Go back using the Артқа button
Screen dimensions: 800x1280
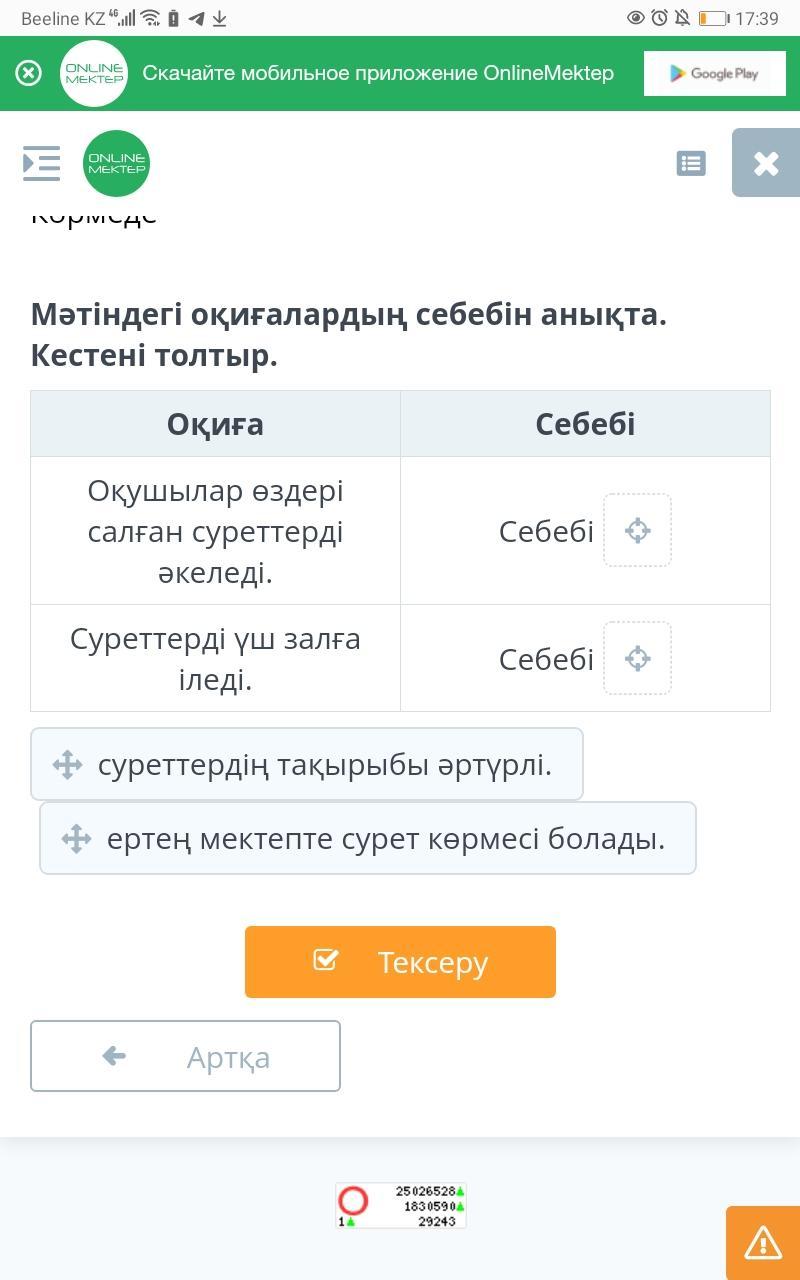(x=185, y=1056)
